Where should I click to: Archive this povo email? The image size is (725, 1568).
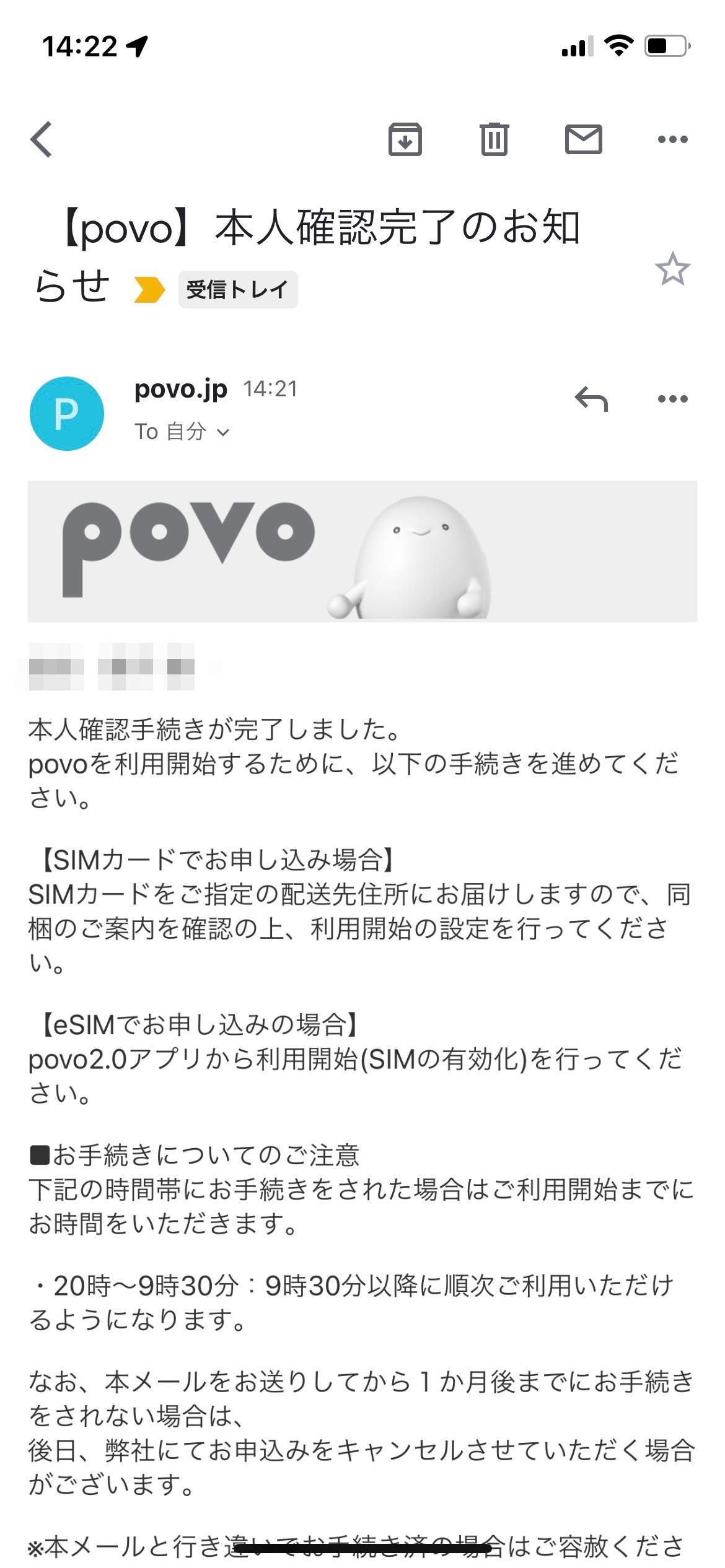405,139
